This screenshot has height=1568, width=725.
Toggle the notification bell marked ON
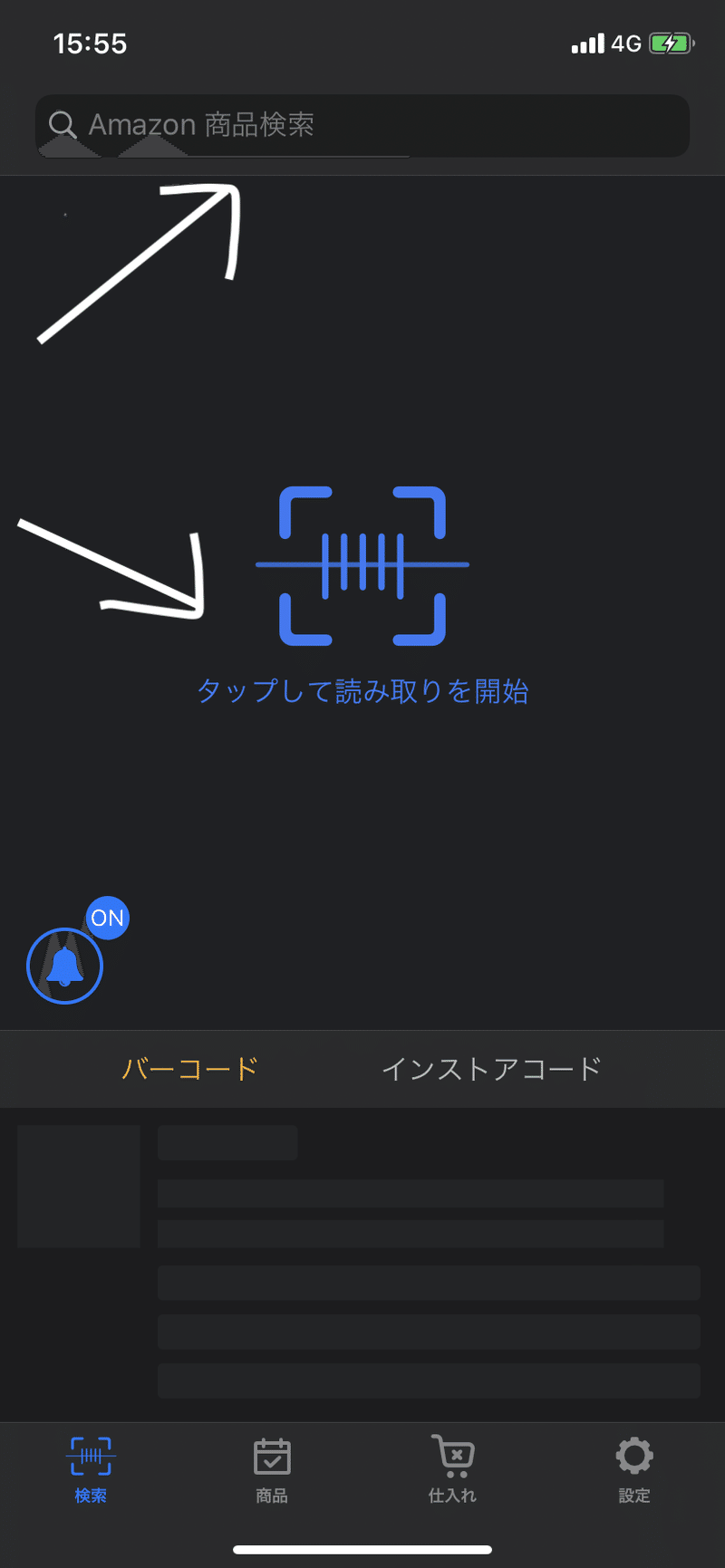[65, 966]
